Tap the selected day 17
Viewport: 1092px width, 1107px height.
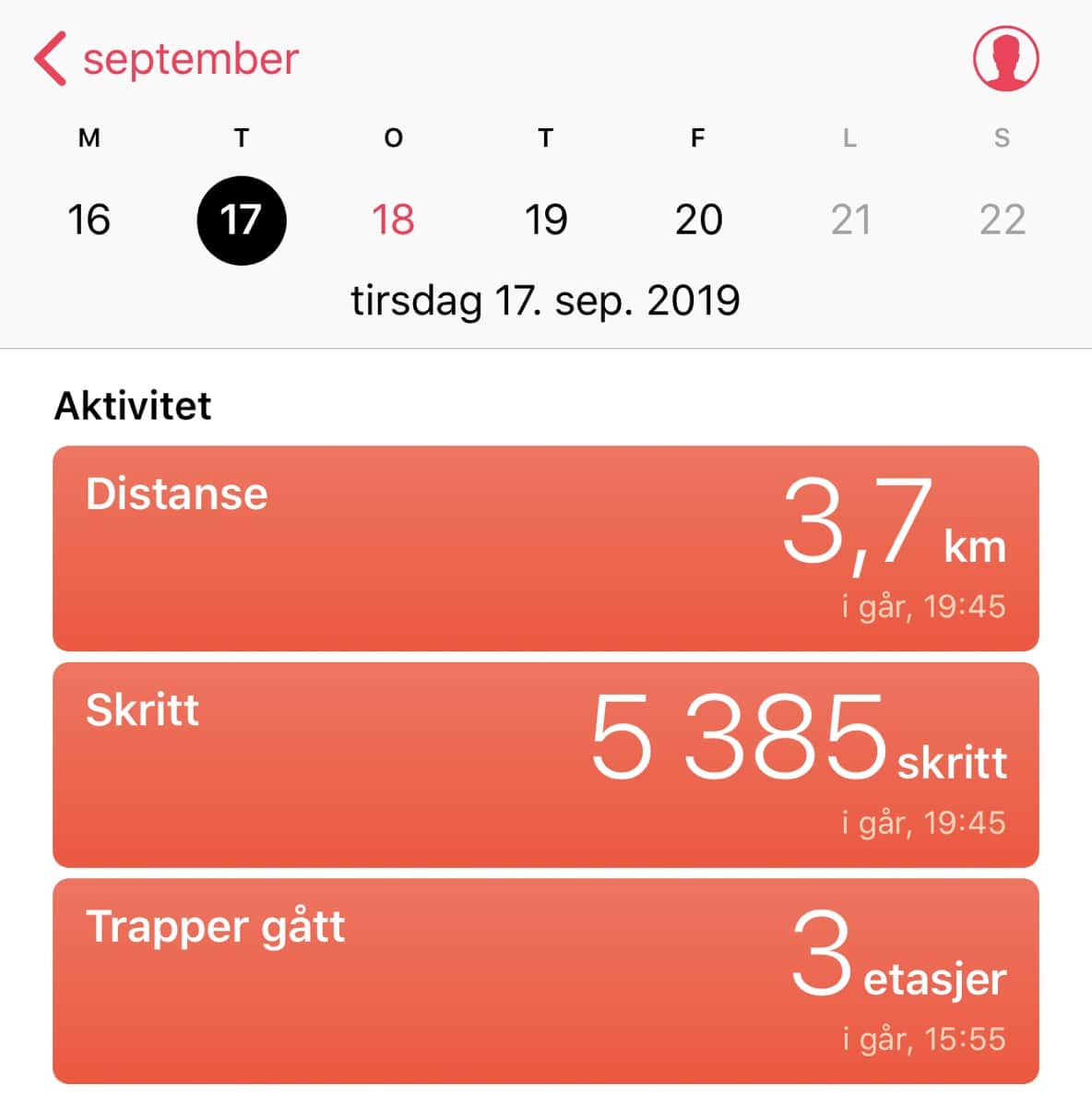tap(242, 220)
